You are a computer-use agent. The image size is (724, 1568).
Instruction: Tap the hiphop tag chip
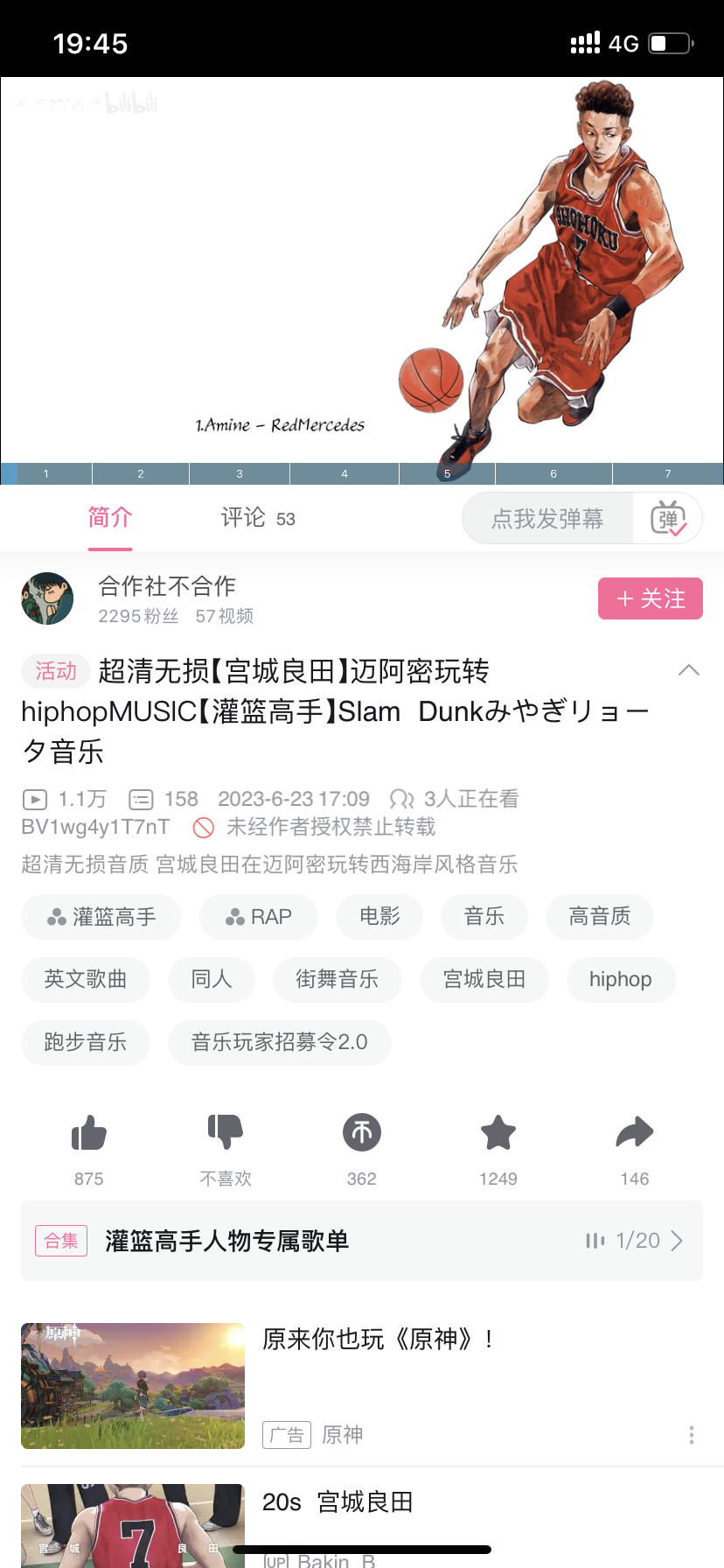click(621, 979)
